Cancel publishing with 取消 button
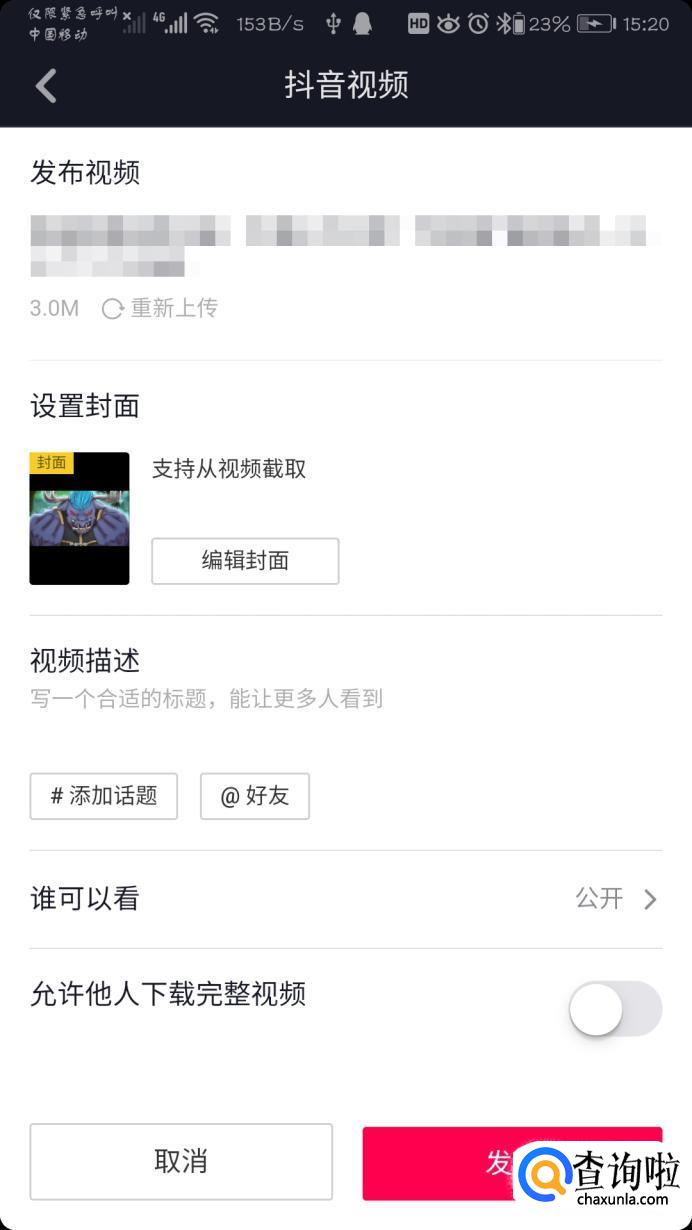 click(x=181, y=1161)
